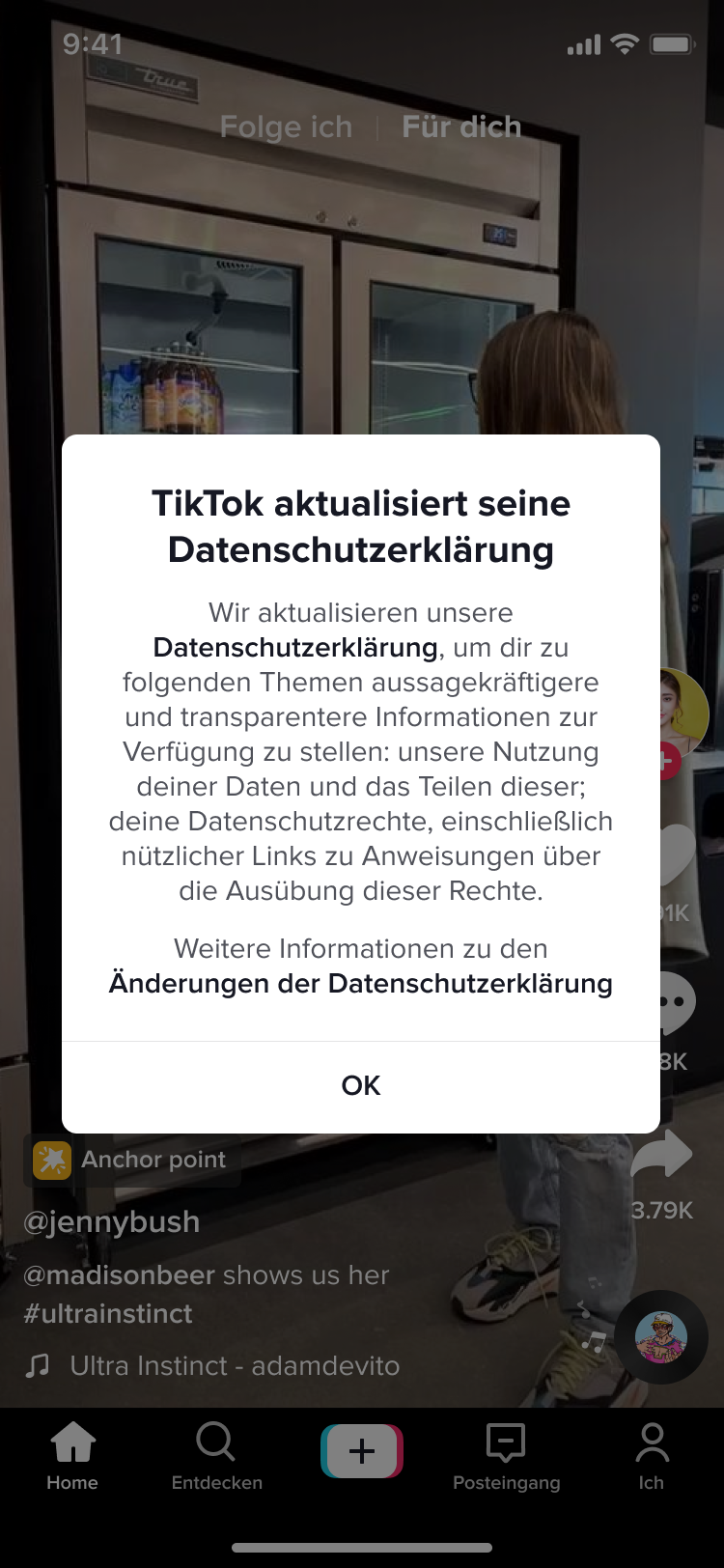Tap the spinning sound disc
The height and width of the screenshot is (1568, 724).
click(x=661, y=1338)
